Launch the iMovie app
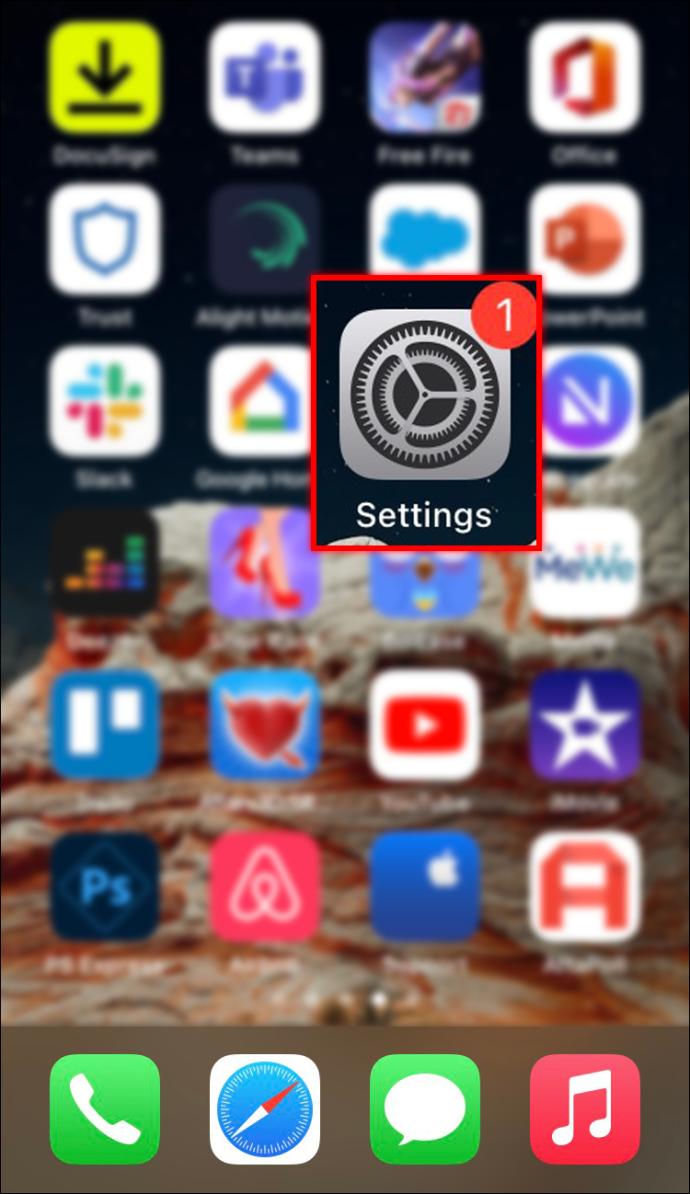The width and height of the screenshot is (690, 1194). pyautogui.click(x=584, y=725)
